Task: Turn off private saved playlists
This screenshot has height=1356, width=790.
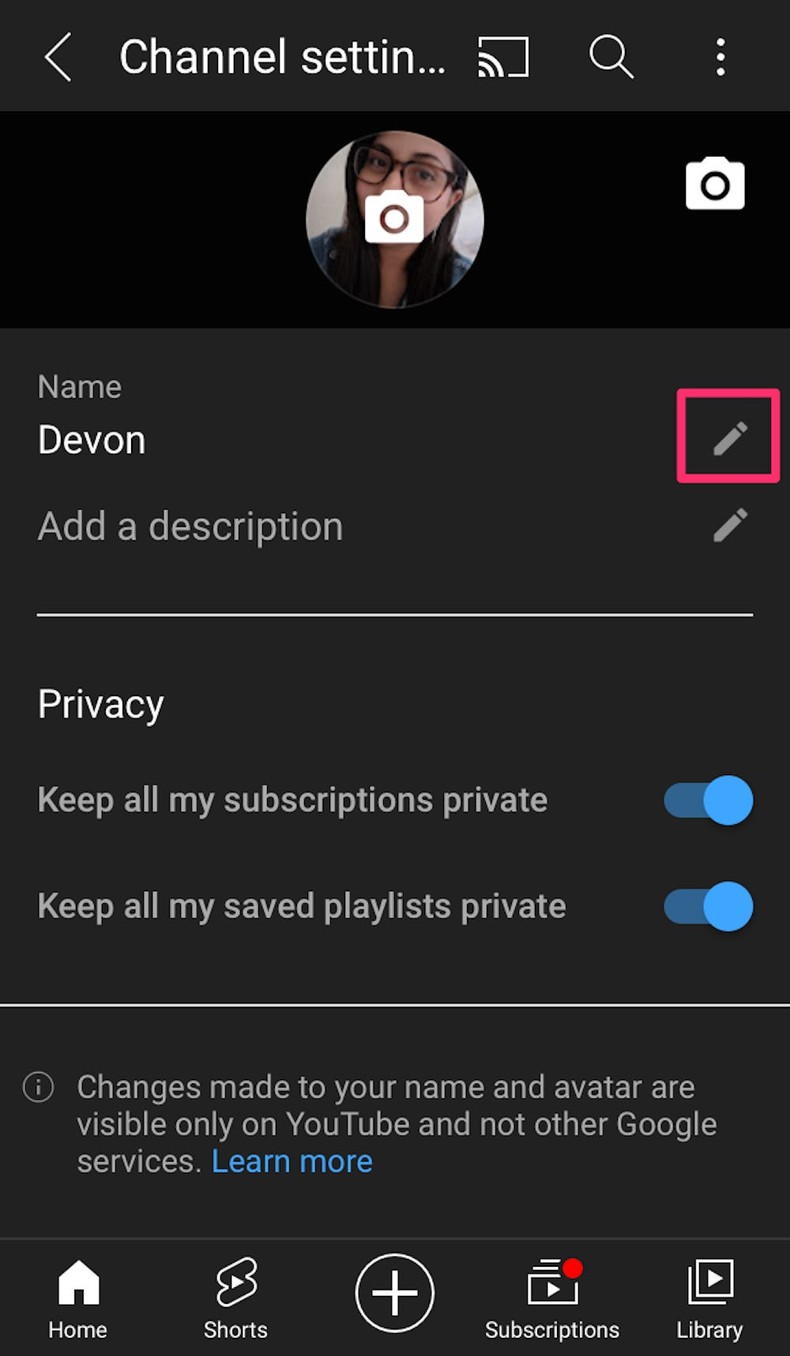Action: 706,906
